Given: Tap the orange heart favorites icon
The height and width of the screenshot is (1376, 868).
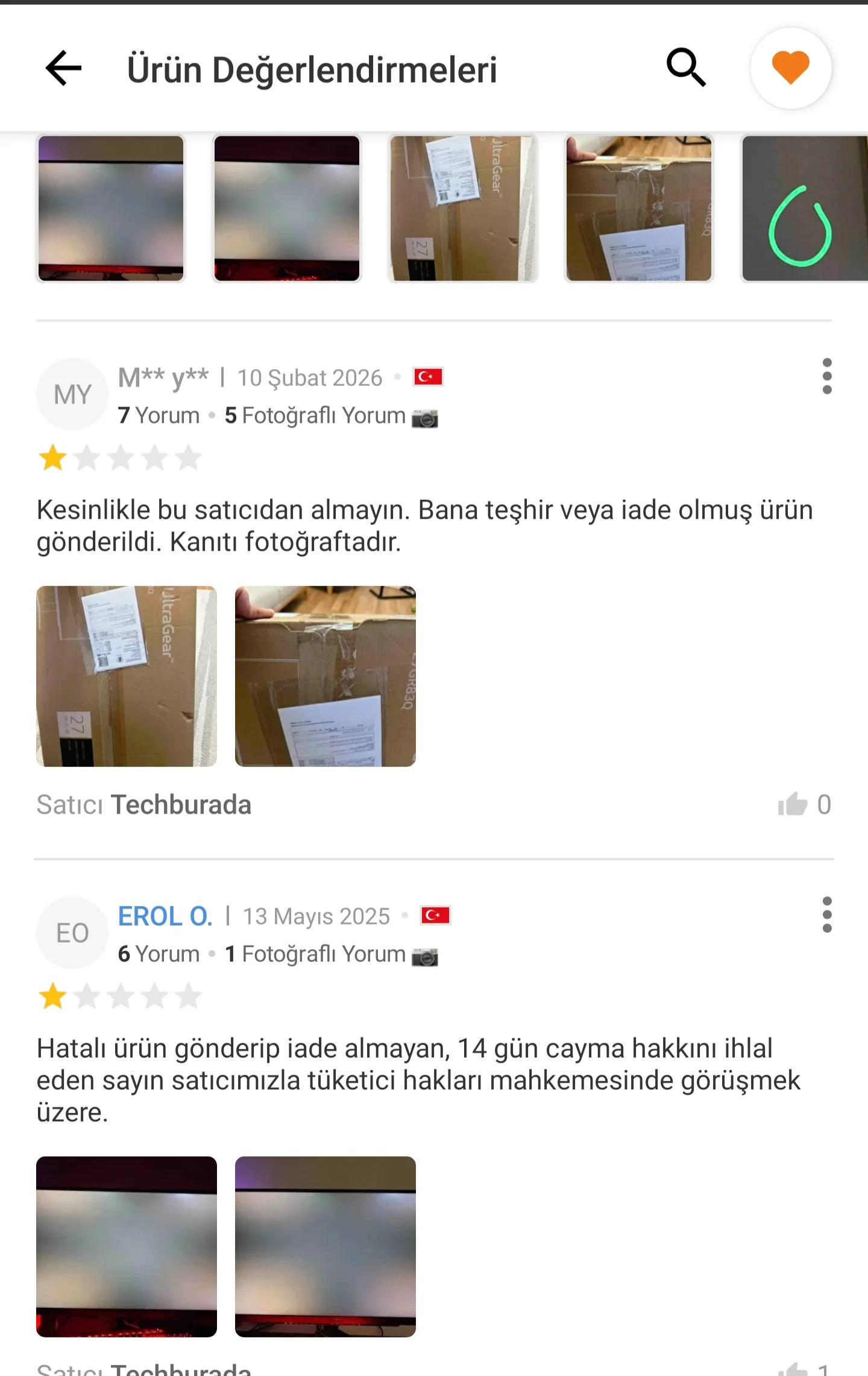Looking at the screenshot, I should [x=790, y=68].
